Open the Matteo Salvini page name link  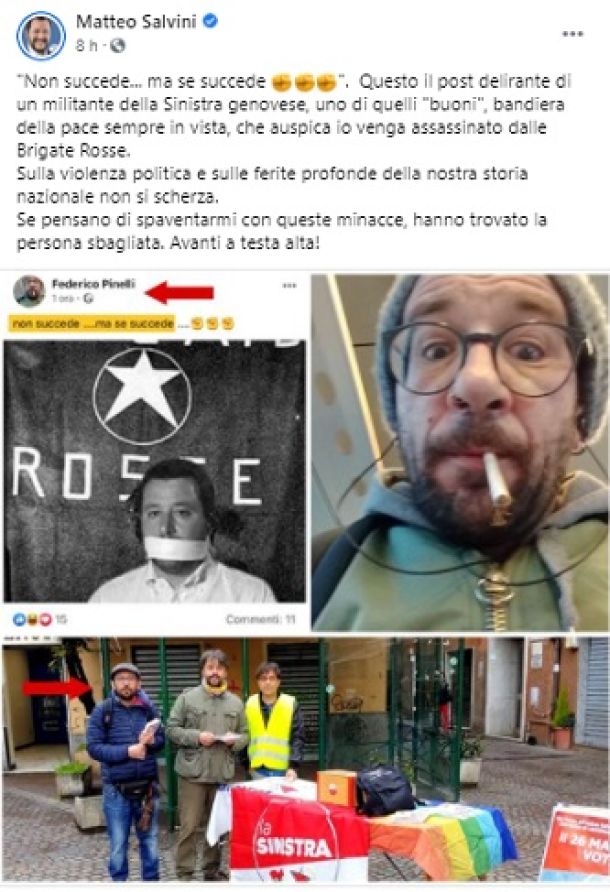pos(137,21)
